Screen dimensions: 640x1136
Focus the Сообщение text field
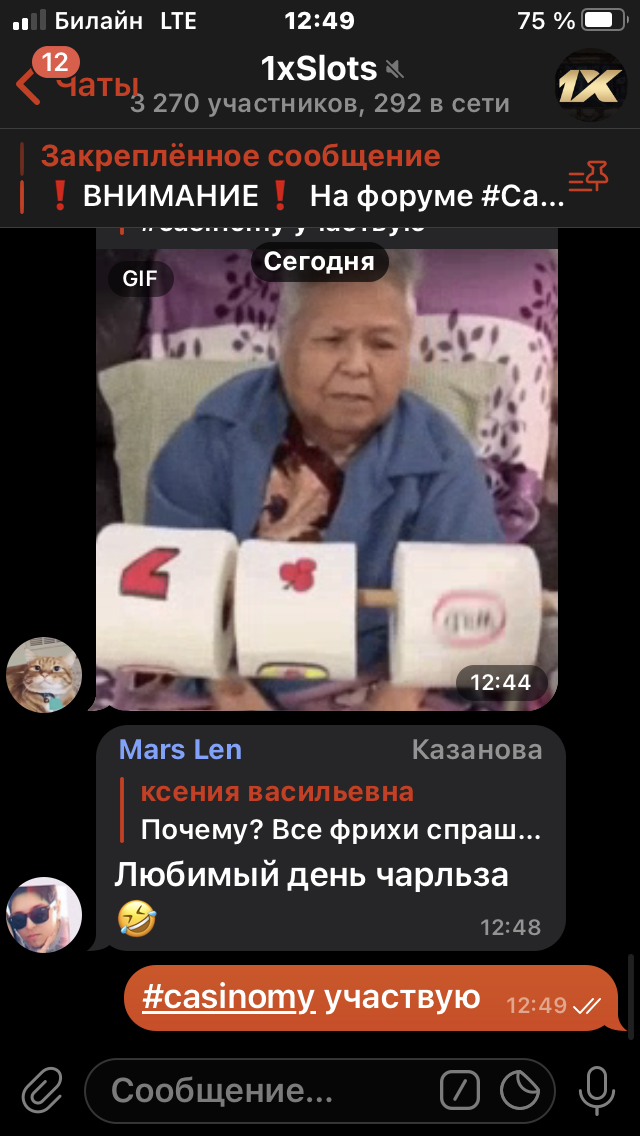(270, 1089)
